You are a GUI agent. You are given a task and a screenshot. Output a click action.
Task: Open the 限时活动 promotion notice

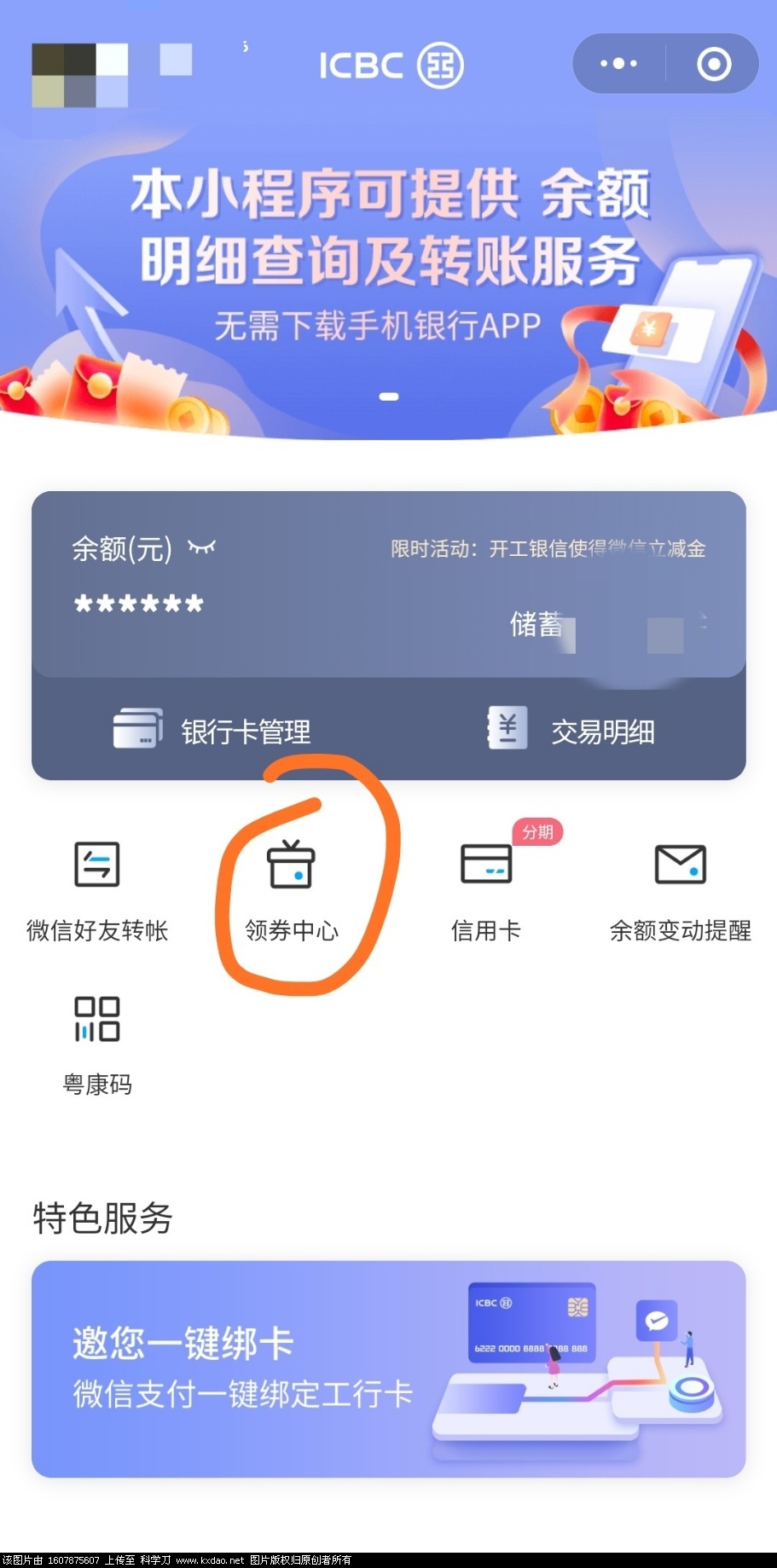(x=548, y=548)
